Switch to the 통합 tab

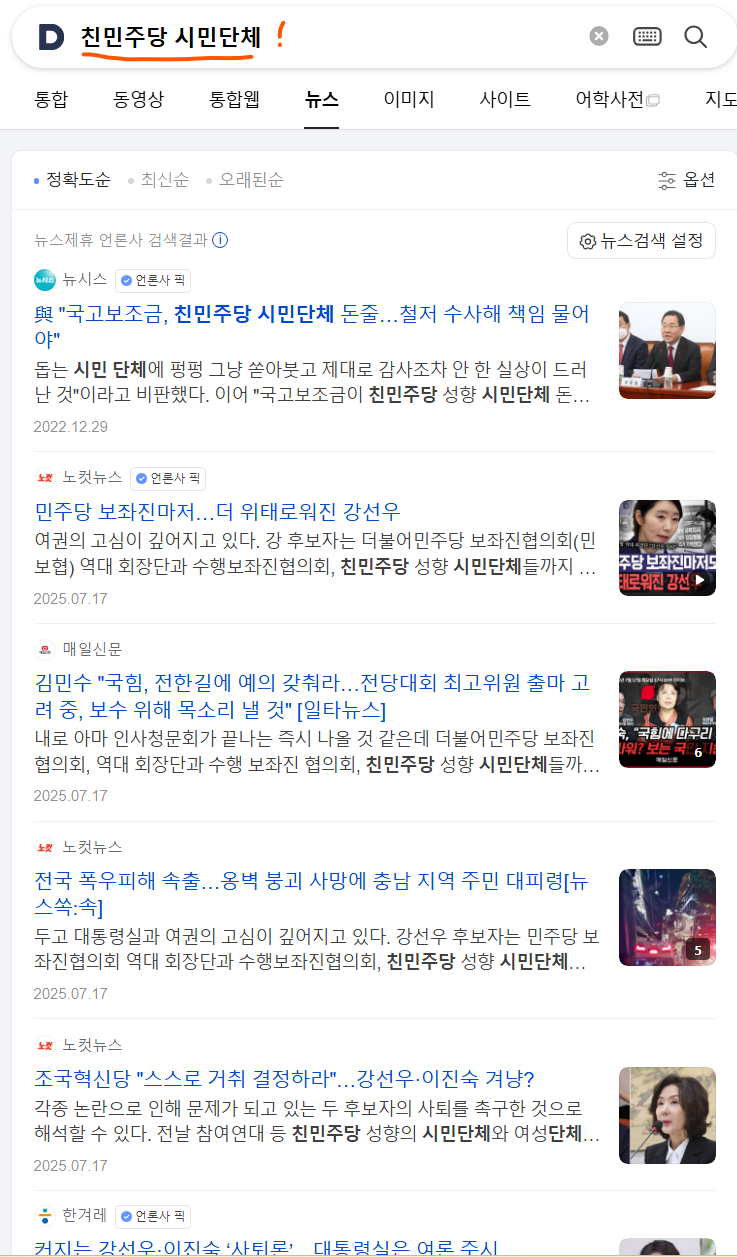point(51,99)
